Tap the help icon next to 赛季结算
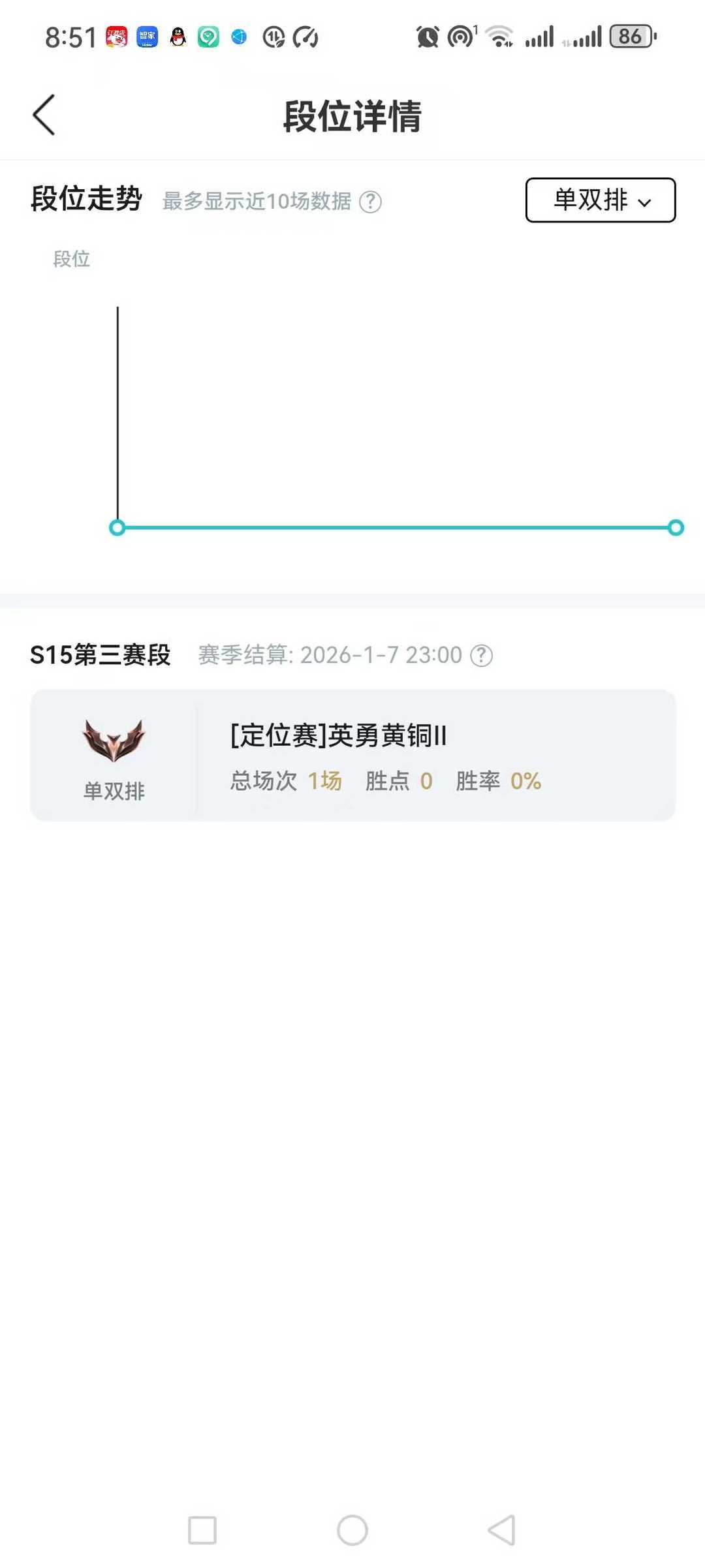 482,655
